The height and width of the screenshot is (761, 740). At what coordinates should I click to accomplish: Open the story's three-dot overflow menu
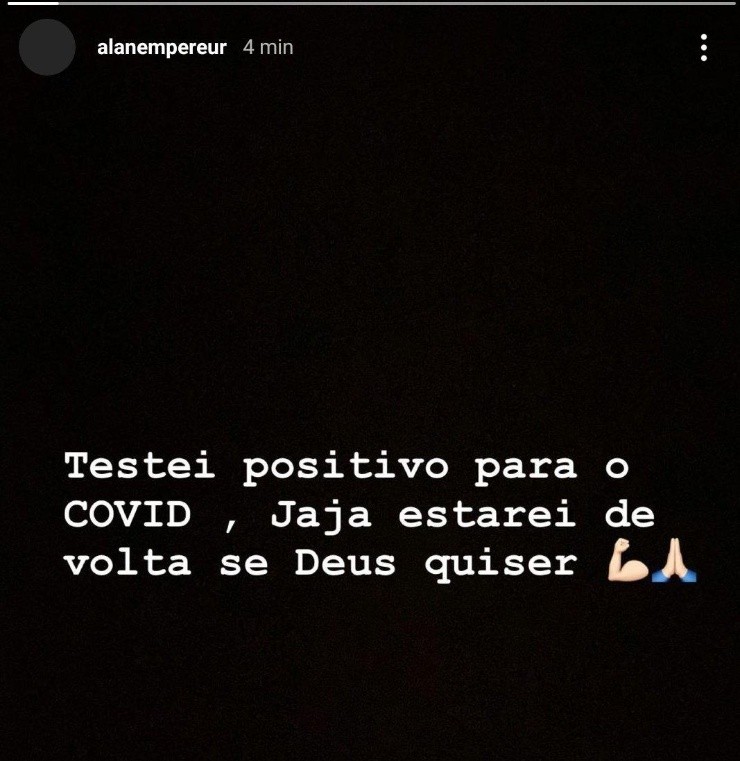(704, 47)
